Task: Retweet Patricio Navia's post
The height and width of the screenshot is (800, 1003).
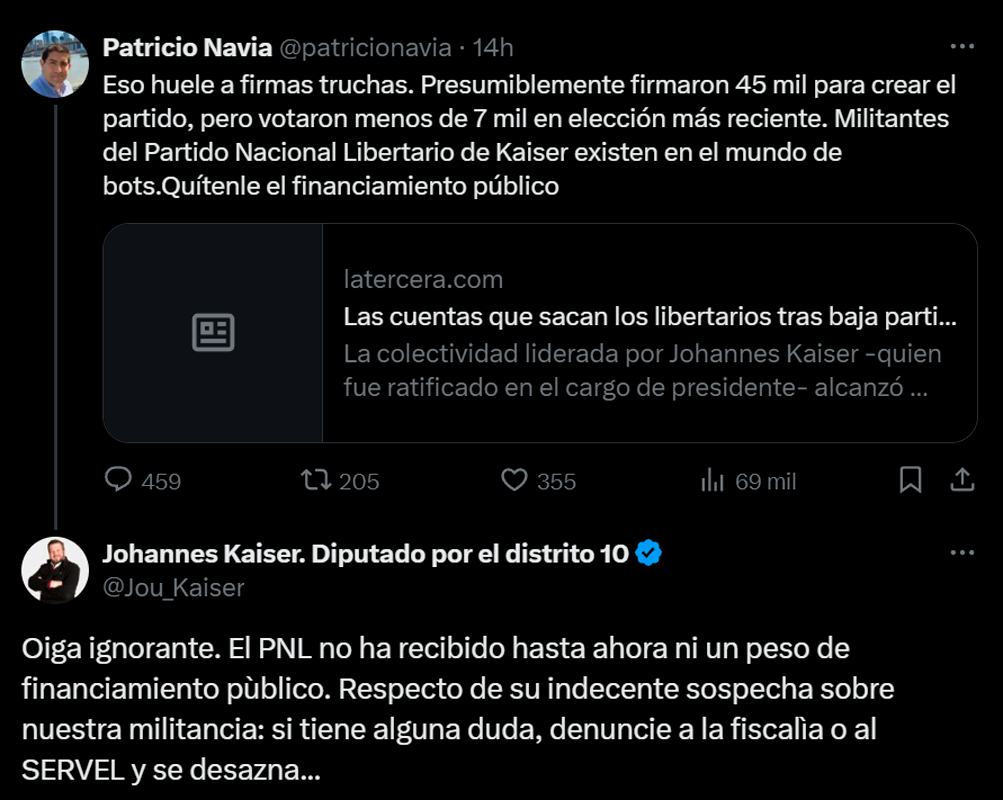Action: 317,481
